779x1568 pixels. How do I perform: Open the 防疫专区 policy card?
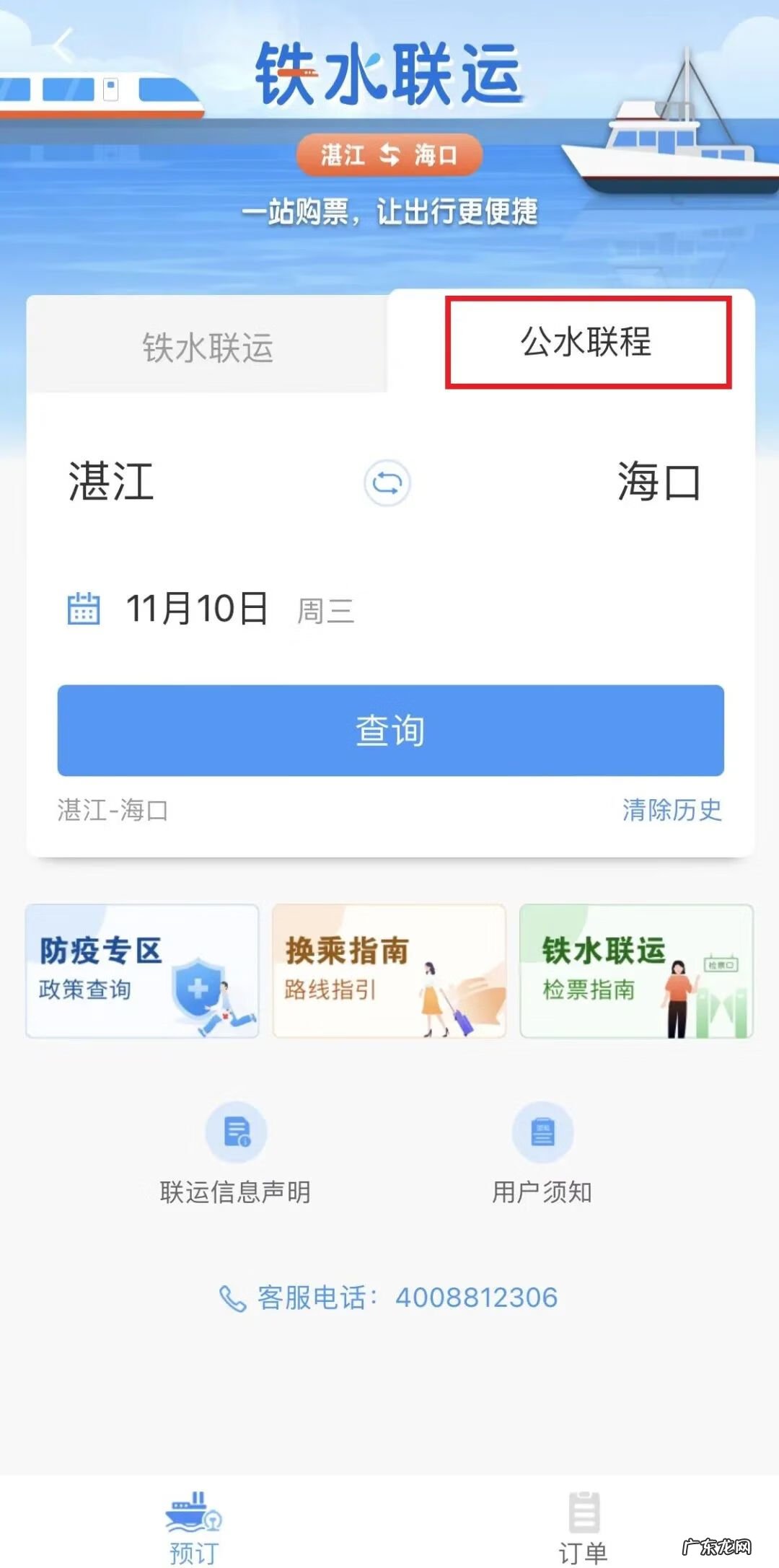(142, 971)
